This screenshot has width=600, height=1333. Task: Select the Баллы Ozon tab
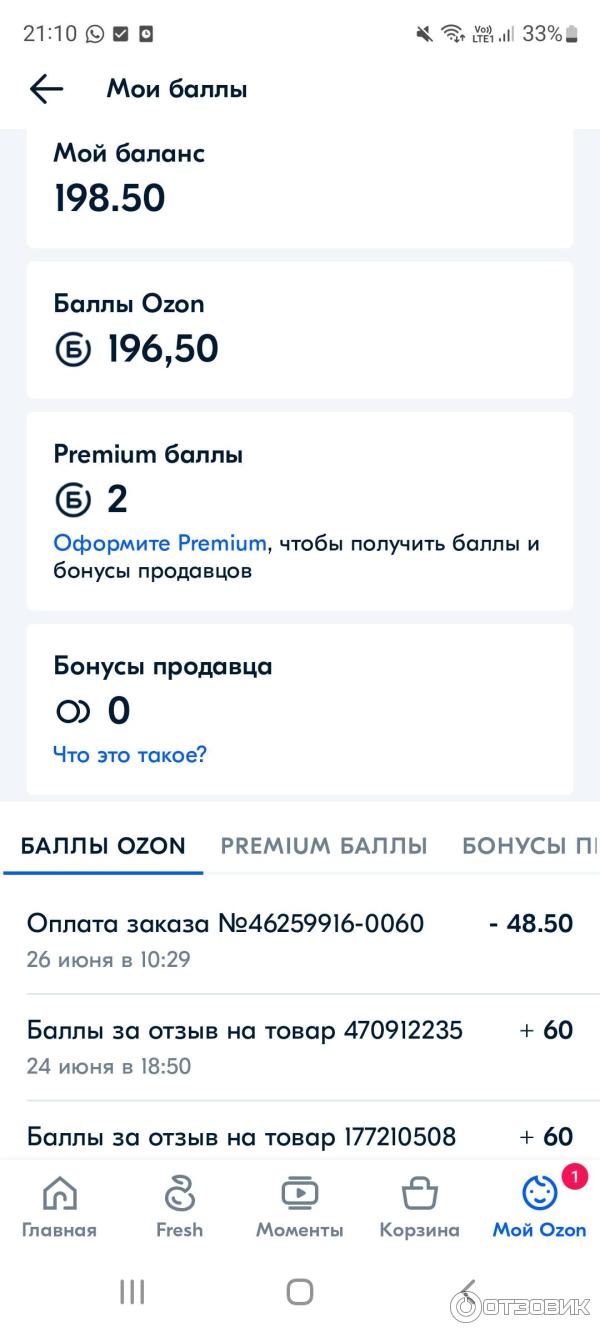tap(103, 845)
